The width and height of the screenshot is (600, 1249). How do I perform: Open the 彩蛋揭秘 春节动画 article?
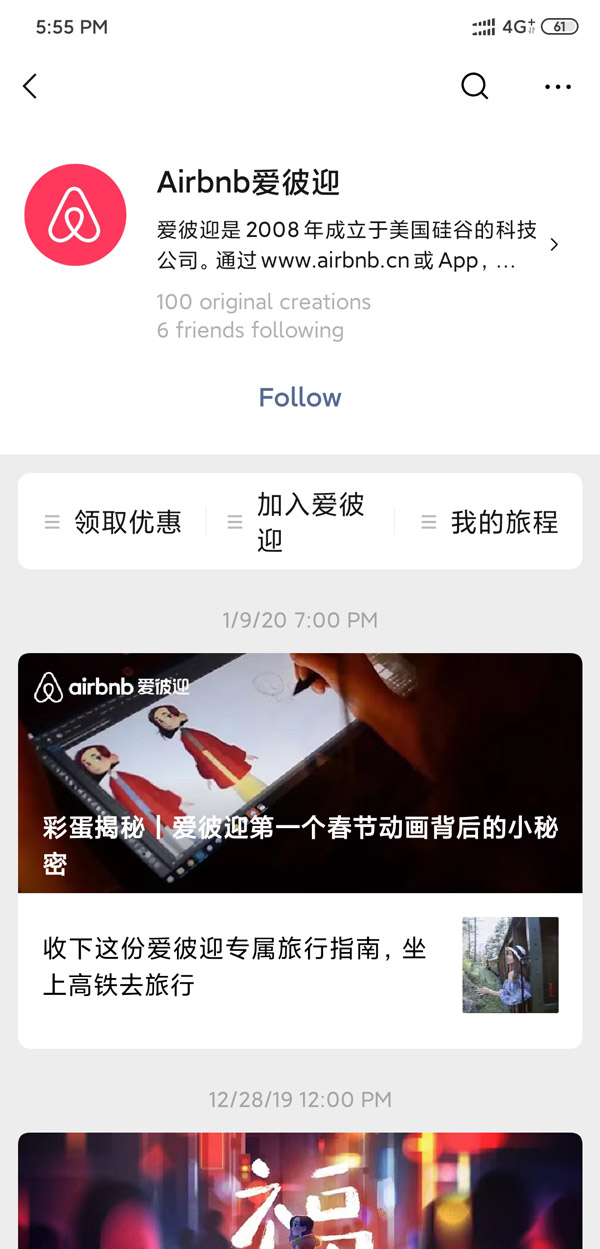tap(300, 773)
